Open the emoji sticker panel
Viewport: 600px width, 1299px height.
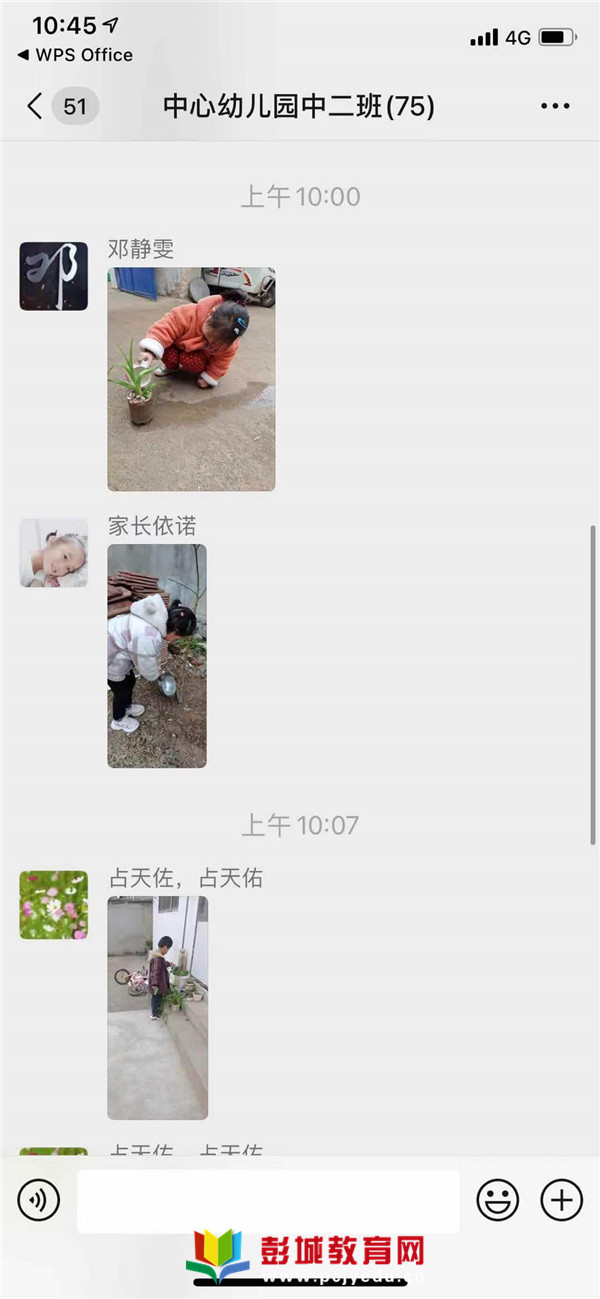coord(497,1200)
